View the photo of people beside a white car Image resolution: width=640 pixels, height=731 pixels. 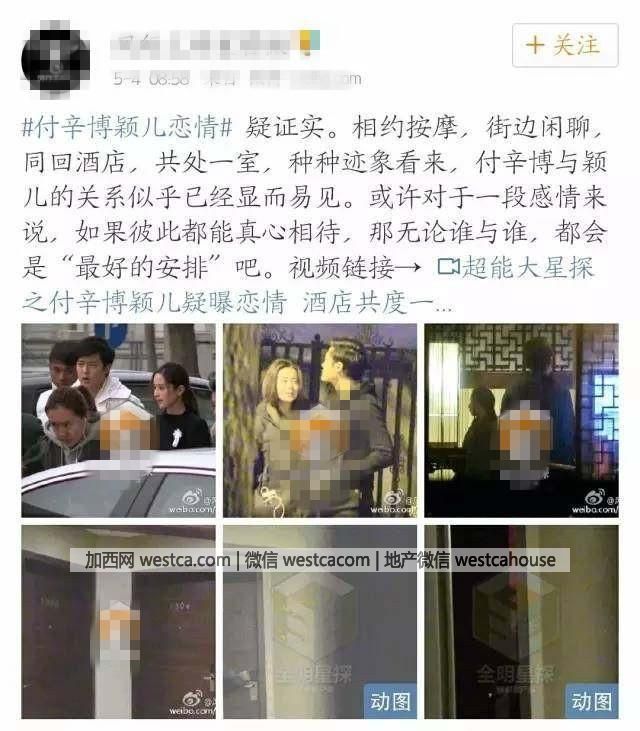pyautogui.click(x=118, y=420)
